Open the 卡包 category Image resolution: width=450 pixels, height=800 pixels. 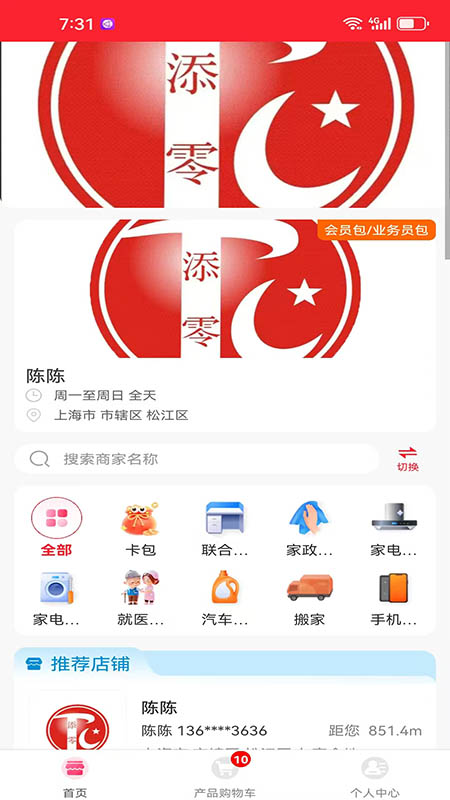[140, 529]
